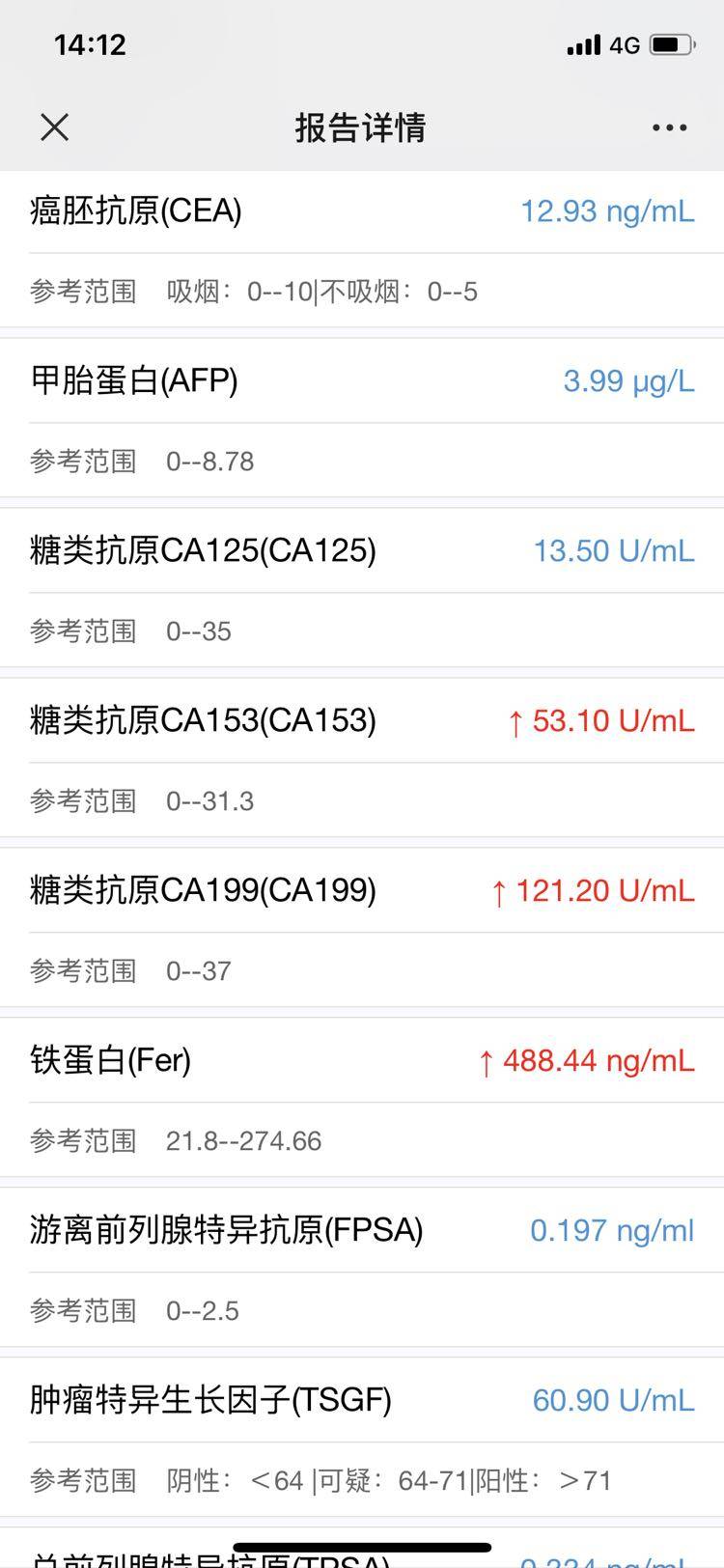Close the 报告详情 report page
Screen dimensions: 724x1568
tap(55, 126)
